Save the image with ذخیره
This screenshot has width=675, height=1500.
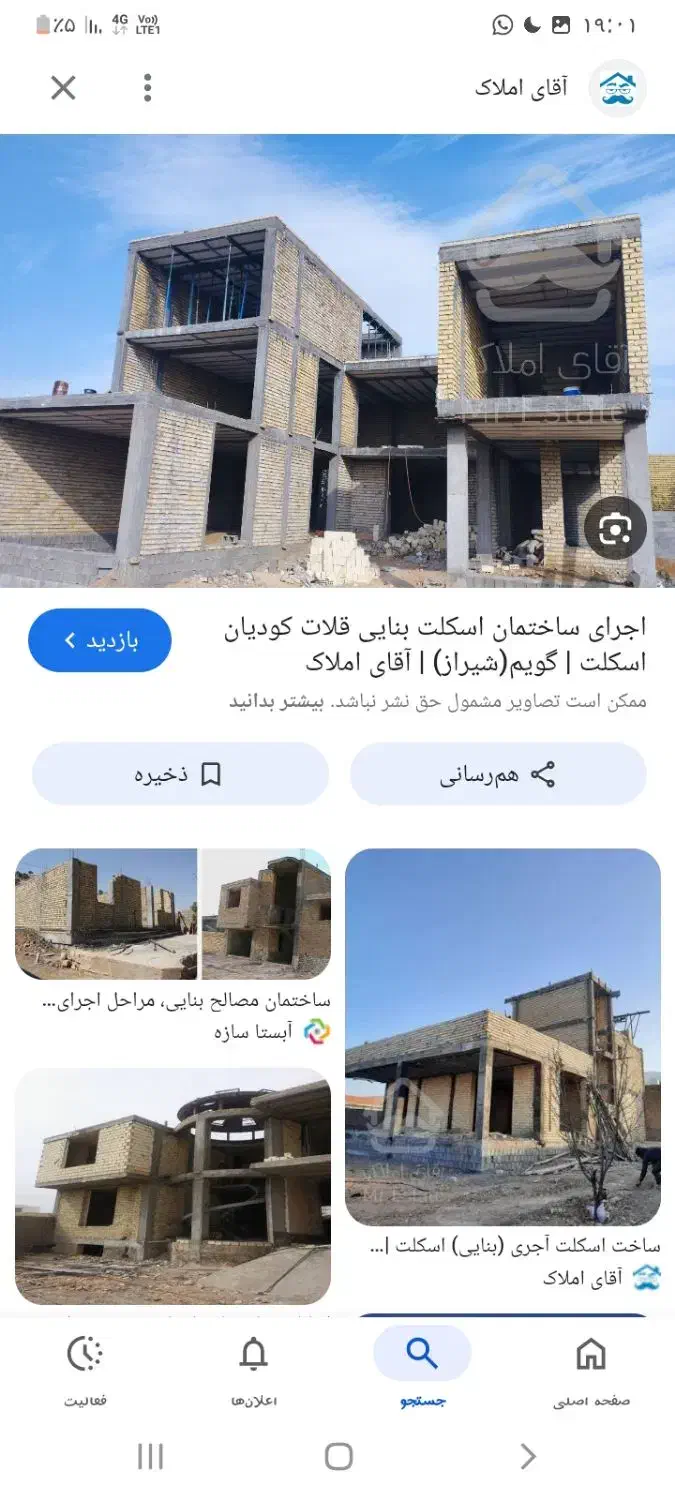(180, 774)
